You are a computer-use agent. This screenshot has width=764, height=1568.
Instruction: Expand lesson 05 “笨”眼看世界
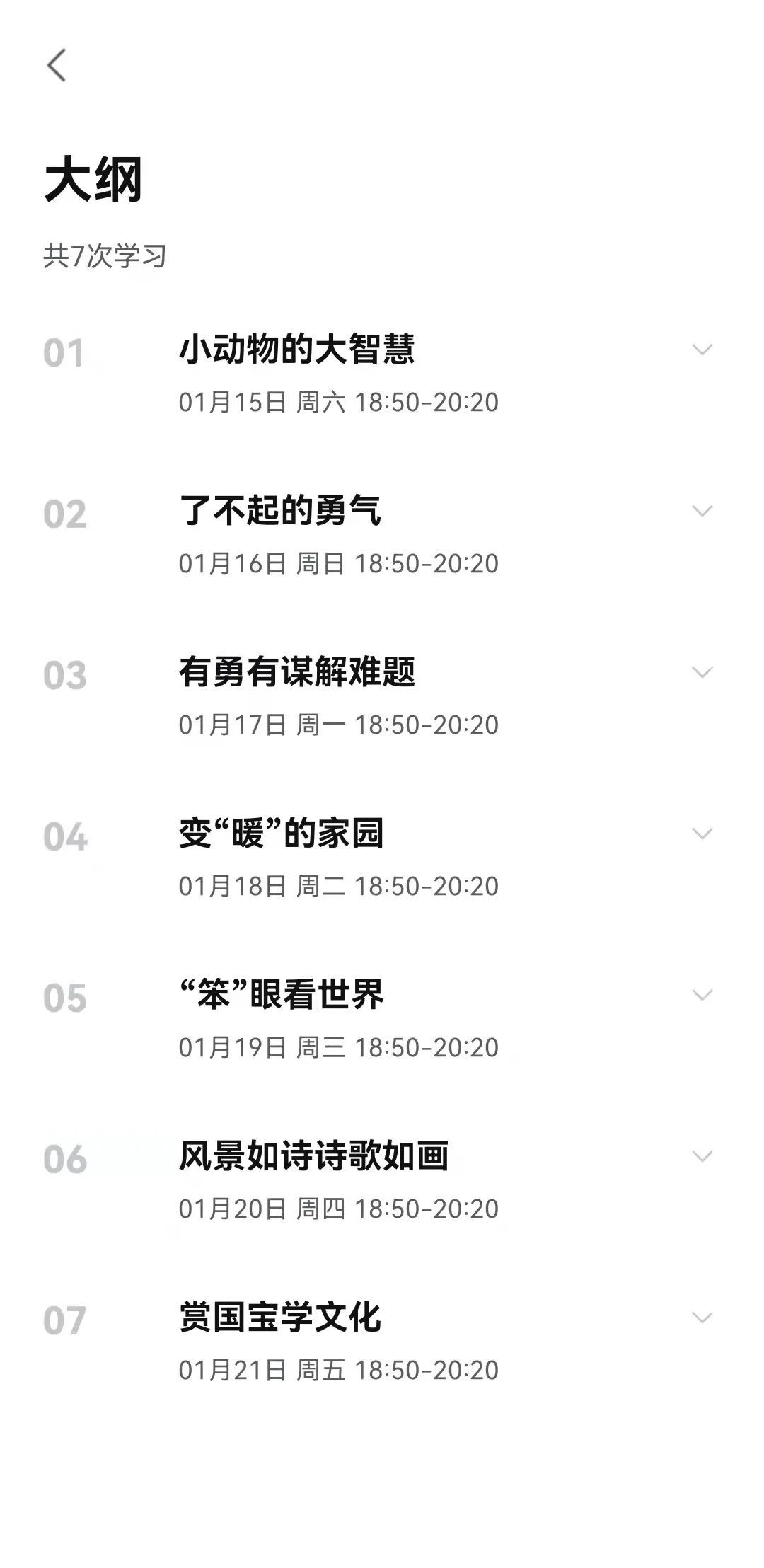tap(702, 995)
